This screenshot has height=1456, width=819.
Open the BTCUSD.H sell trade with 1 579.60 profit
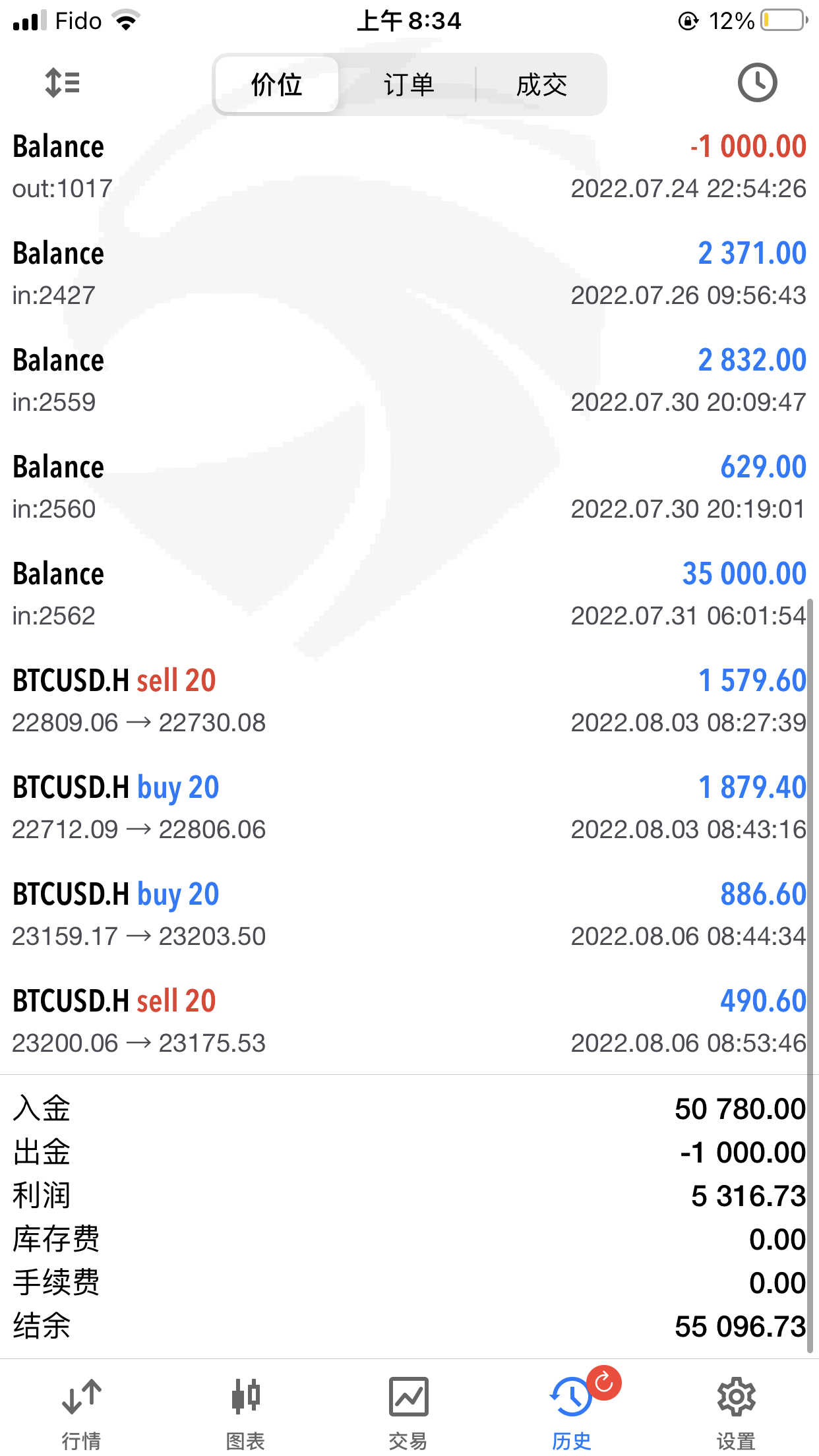pyautogui.click(x=409, y=701)
